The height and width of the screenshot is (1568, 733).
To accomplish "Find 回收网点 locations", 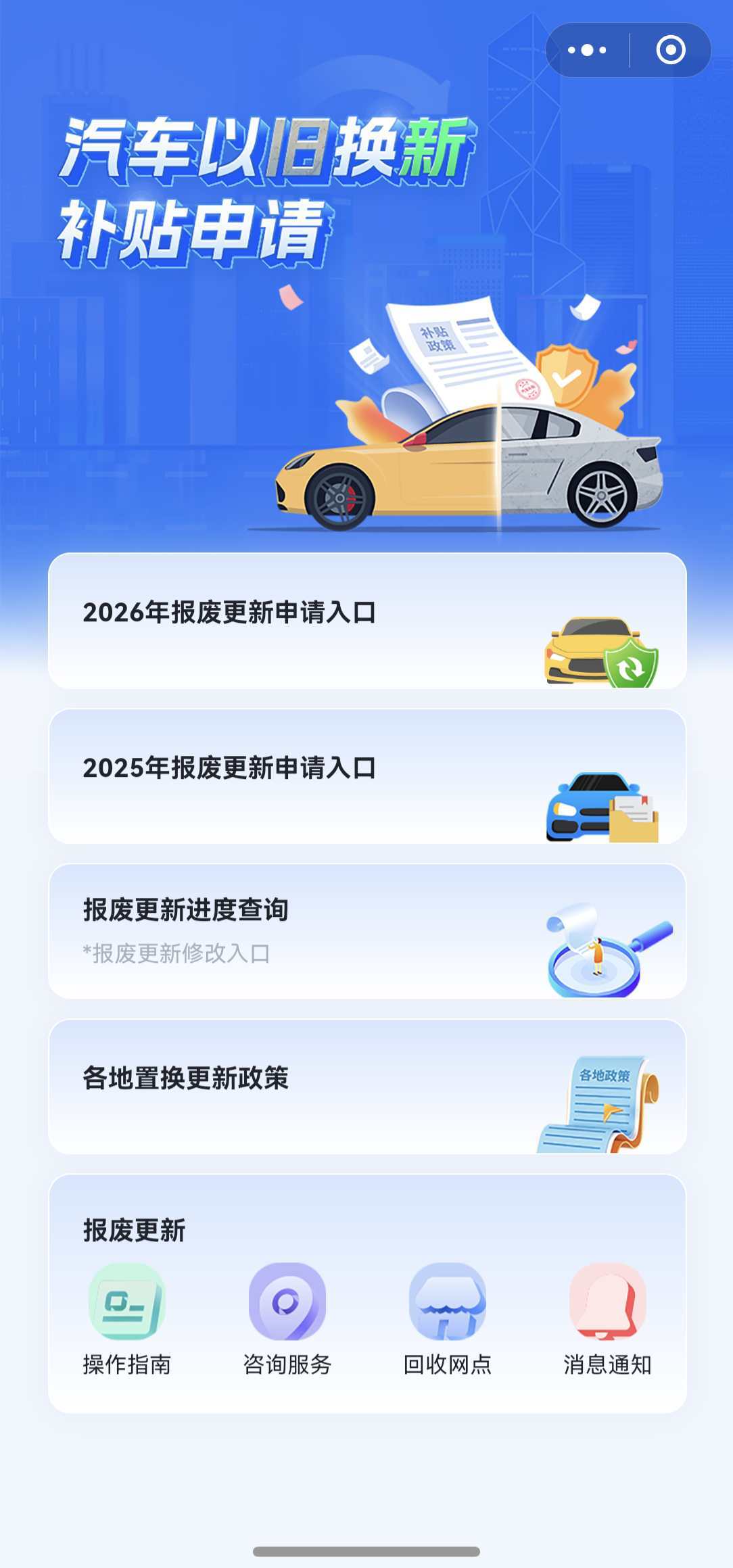I will (447, 1318).
